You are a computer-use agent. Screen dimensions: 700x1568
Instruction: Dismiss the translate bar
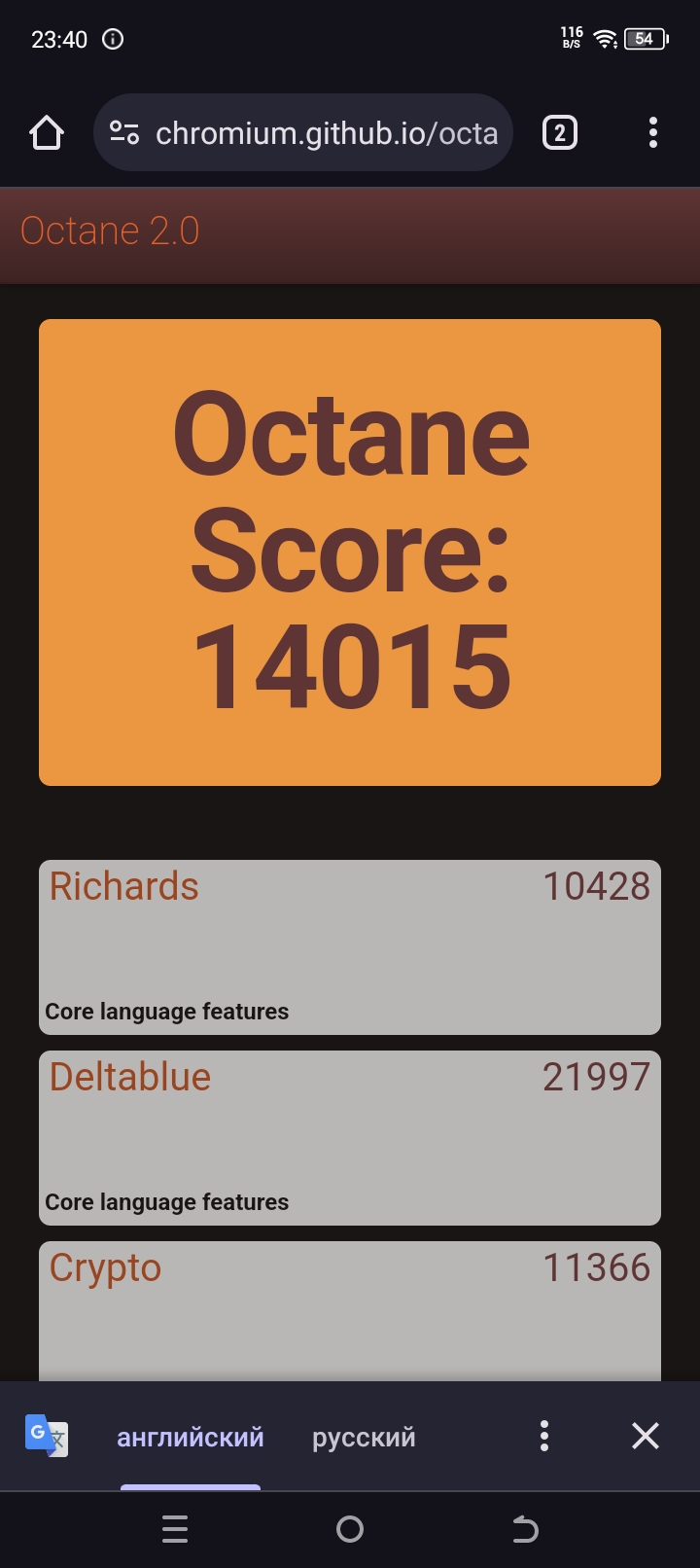pos(645,1436)
